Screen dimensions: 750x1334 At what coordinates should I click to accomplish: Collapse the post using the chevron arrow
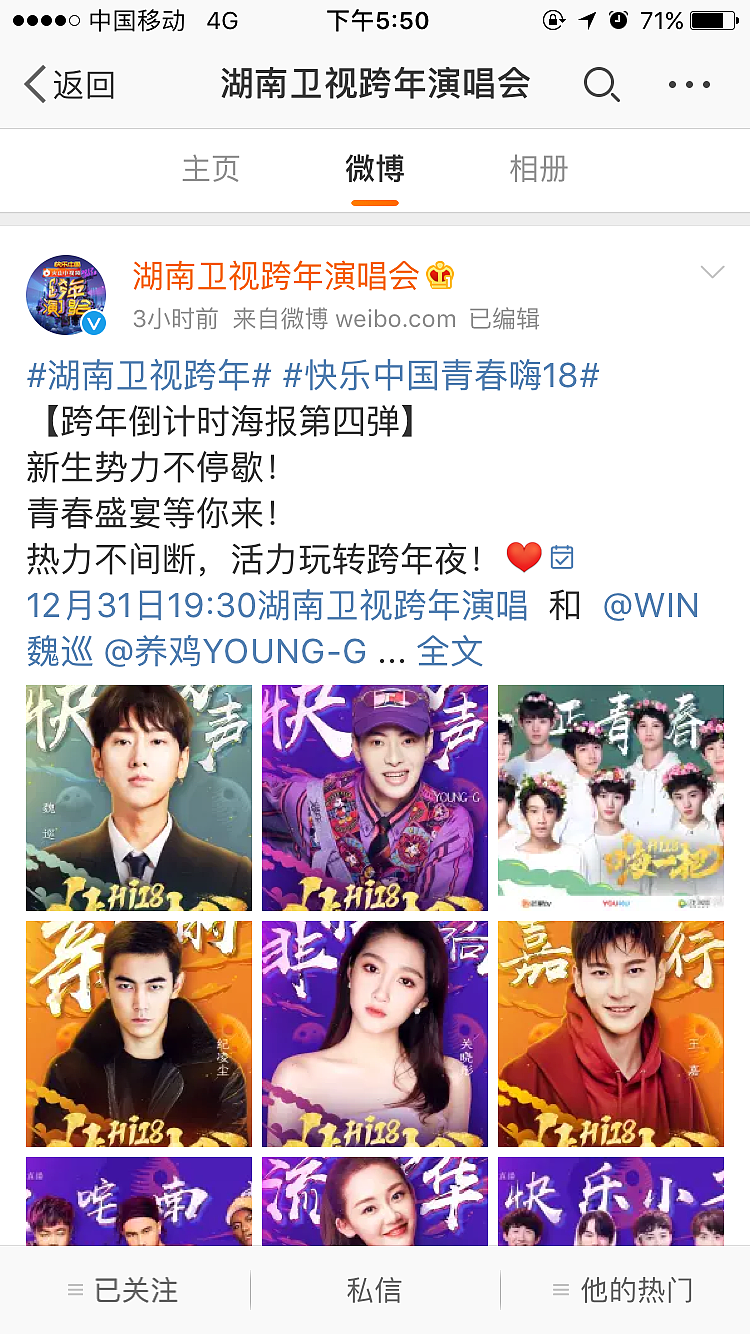click(712, 271)
